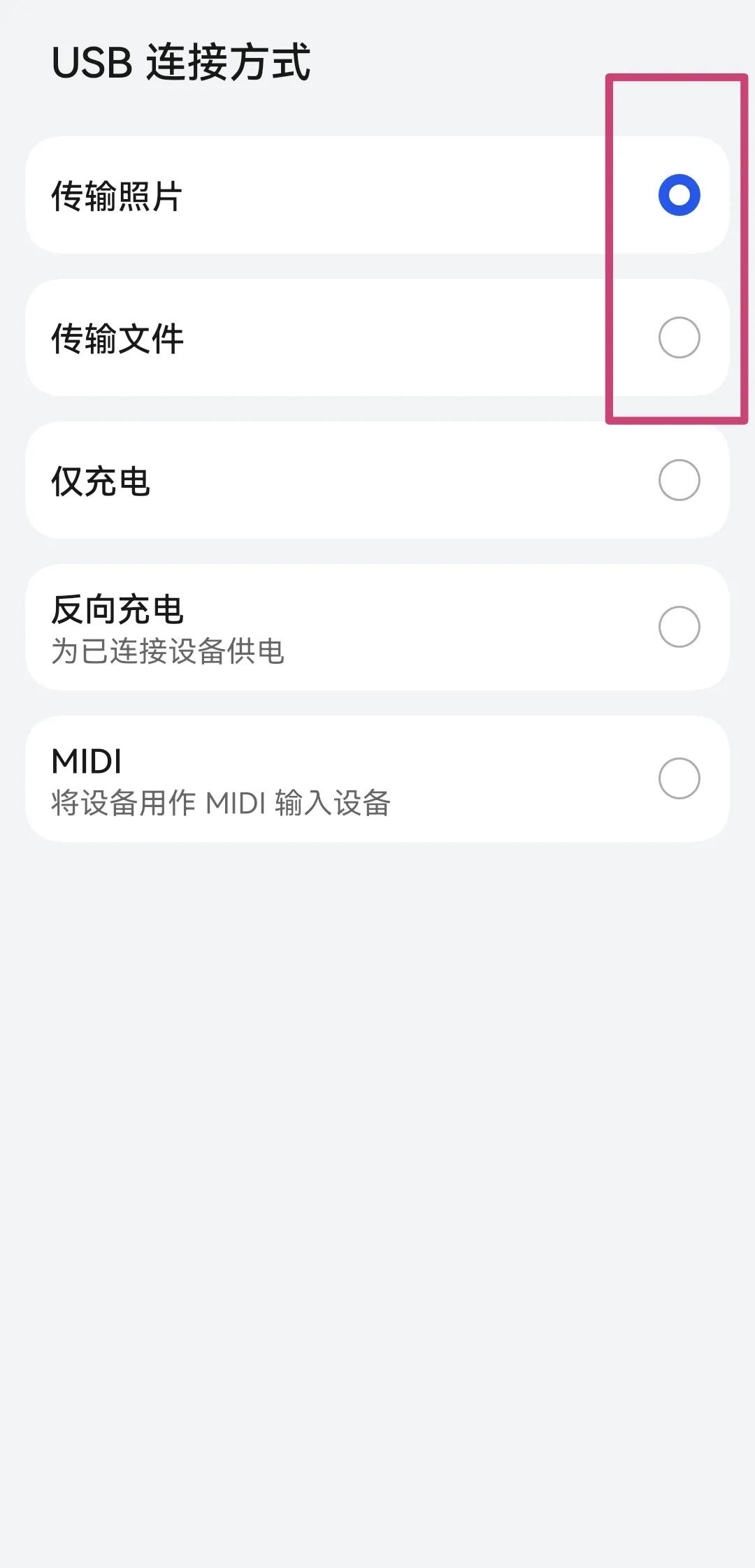Tap the 仅充电 option row
This screenshot has width=755, height=1568.
pyautogui.click(x=377, y=480)
